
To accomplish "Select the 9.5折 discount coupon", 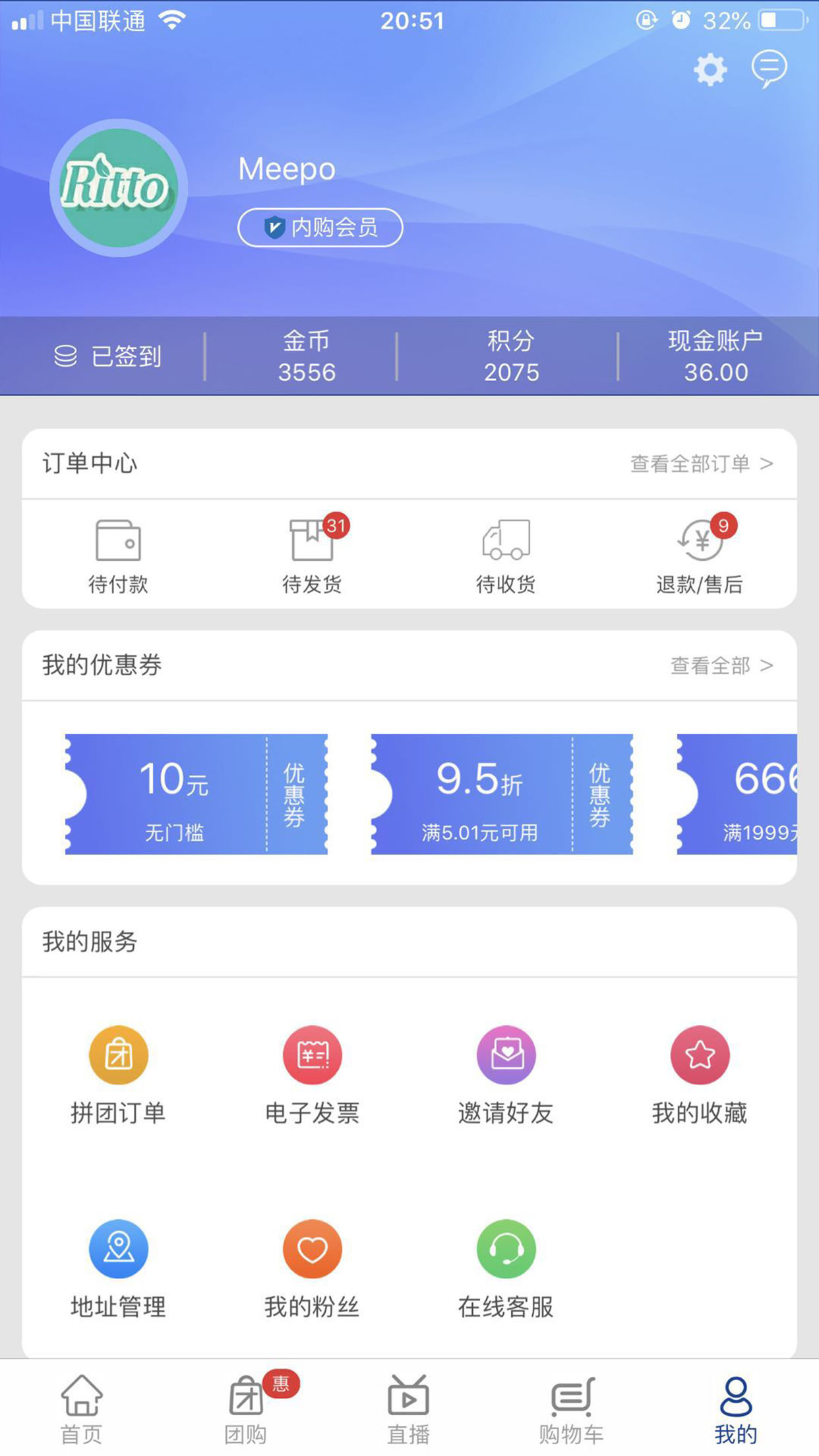I will click(502, 794).
